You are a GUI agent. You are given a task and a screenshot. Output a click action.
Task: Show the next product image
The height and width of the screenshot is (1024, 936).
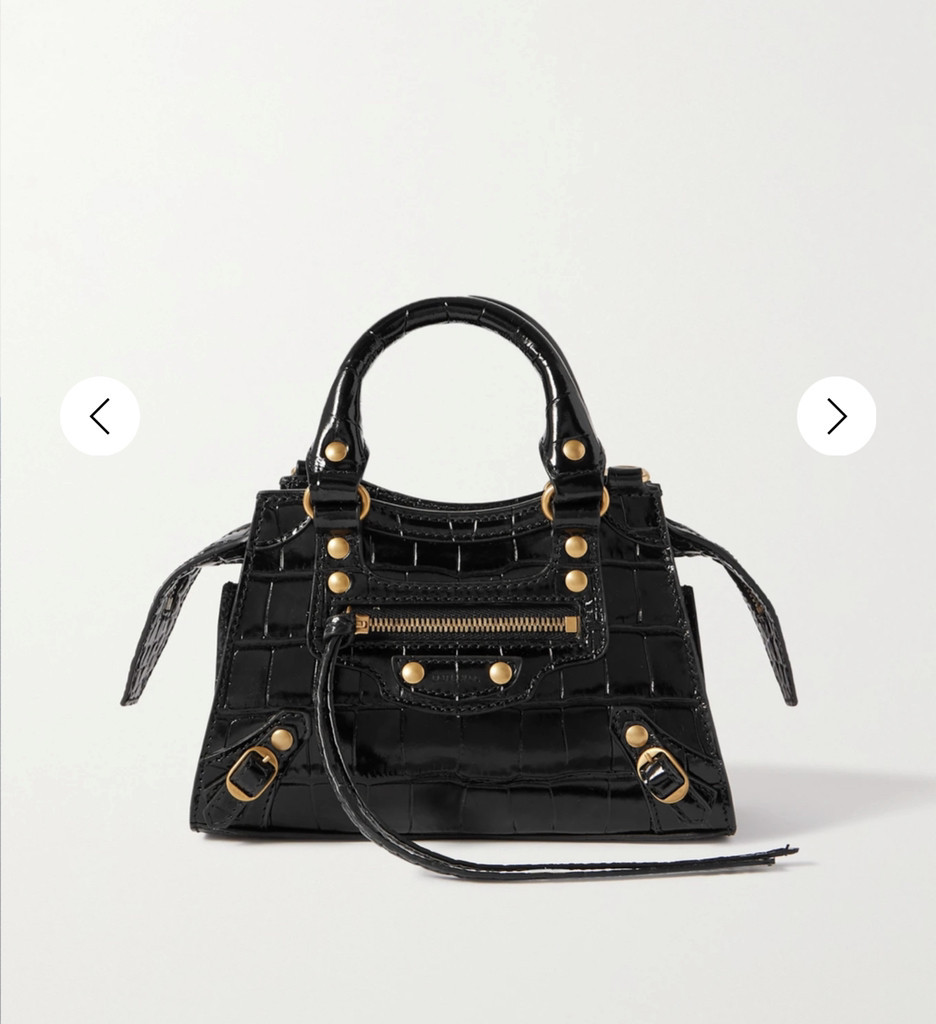coord(836,416)
